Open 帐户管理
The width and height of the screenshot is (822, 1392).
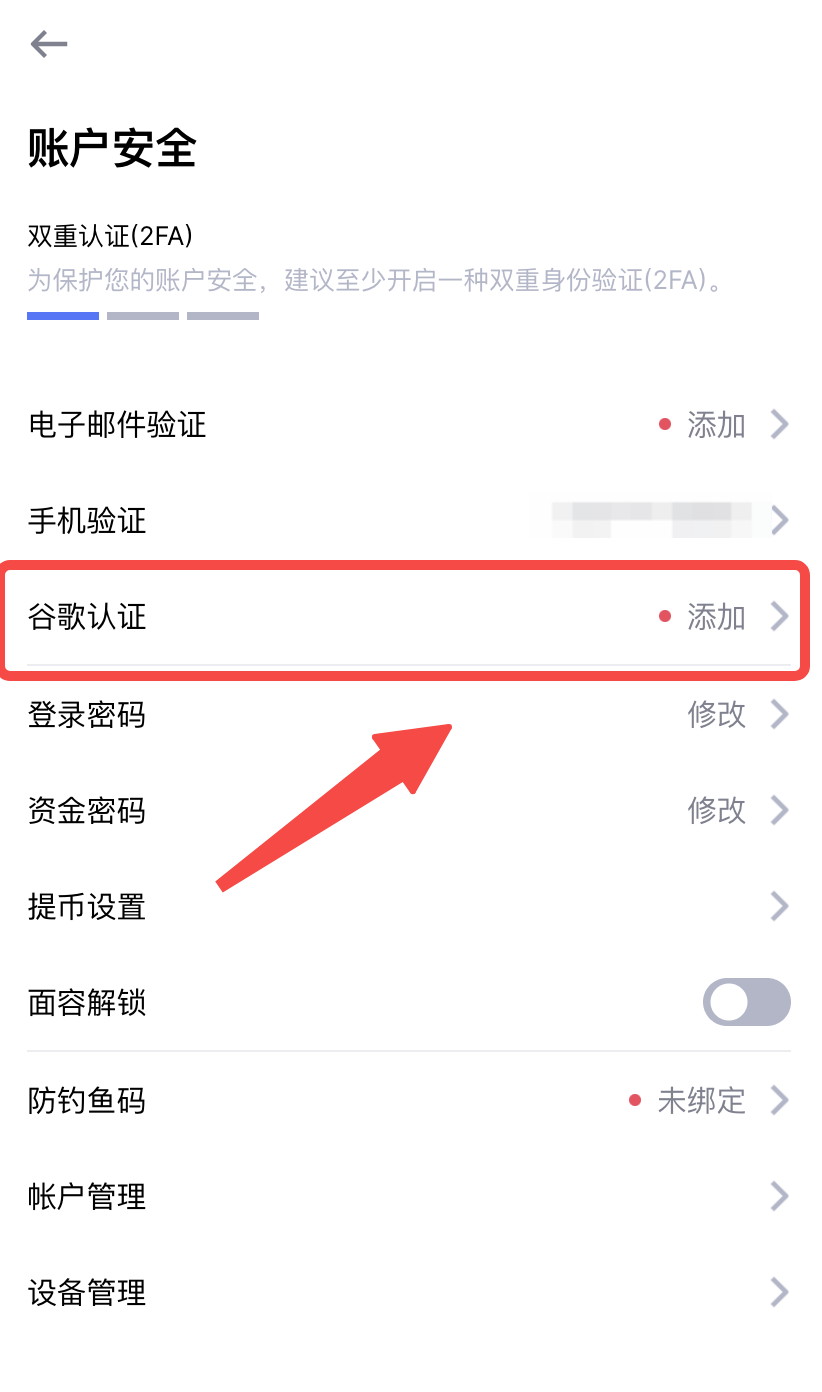pos(409,1196)
